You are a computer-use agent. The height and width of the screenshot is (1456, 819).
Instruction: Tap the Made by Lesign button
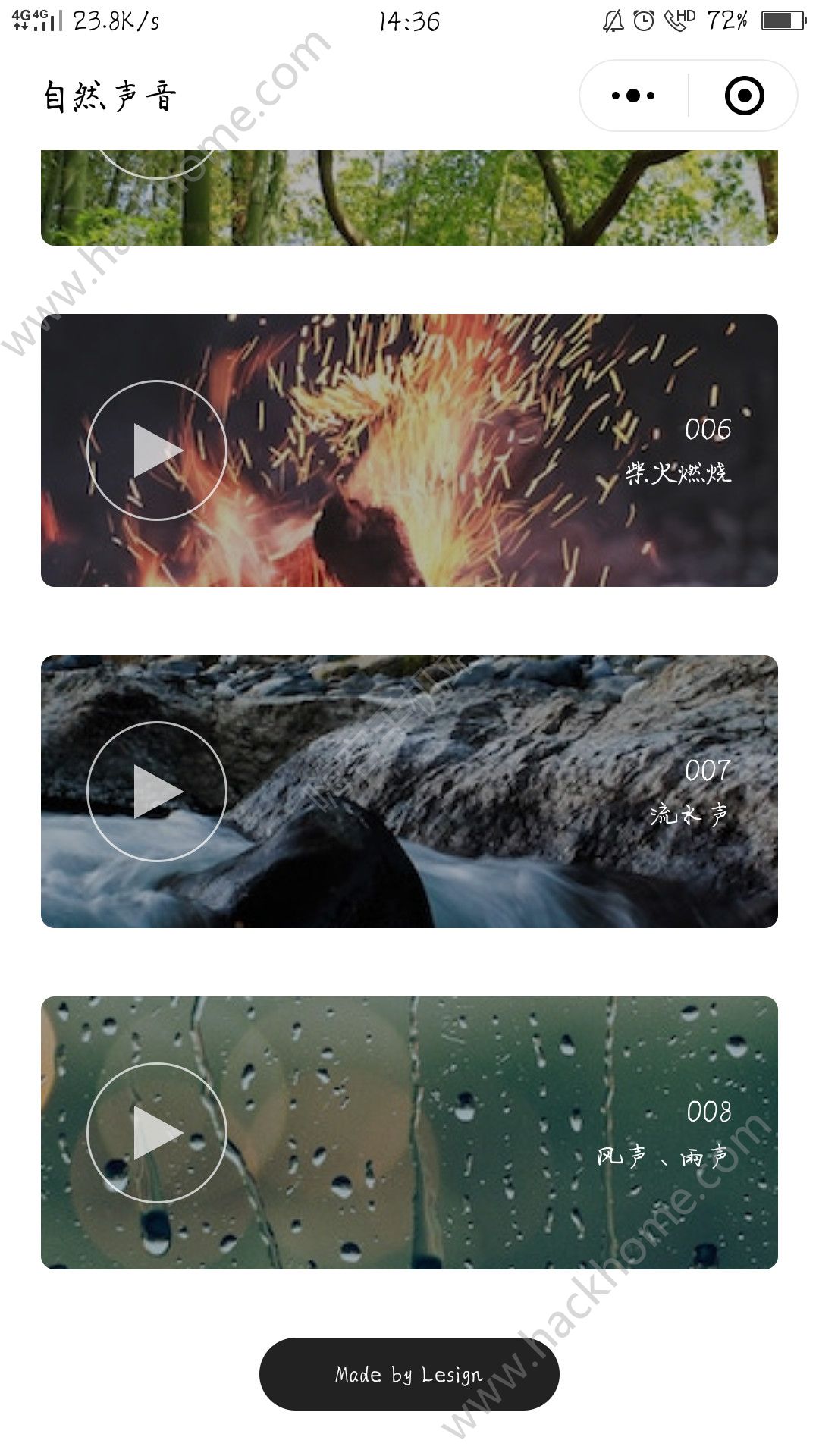409,1374
